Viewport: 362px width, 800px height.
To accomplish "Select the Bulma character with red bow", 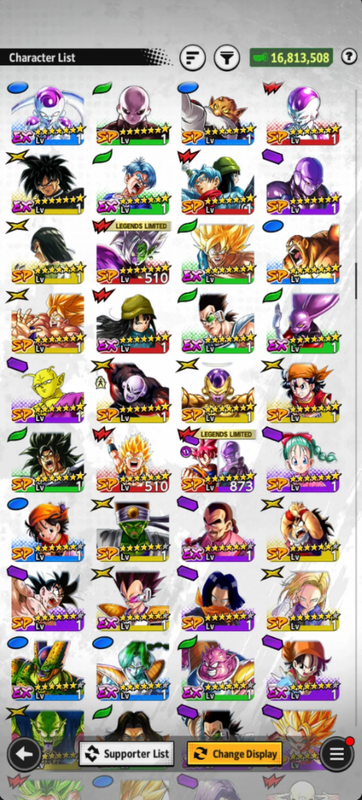I will pos(303,461).
